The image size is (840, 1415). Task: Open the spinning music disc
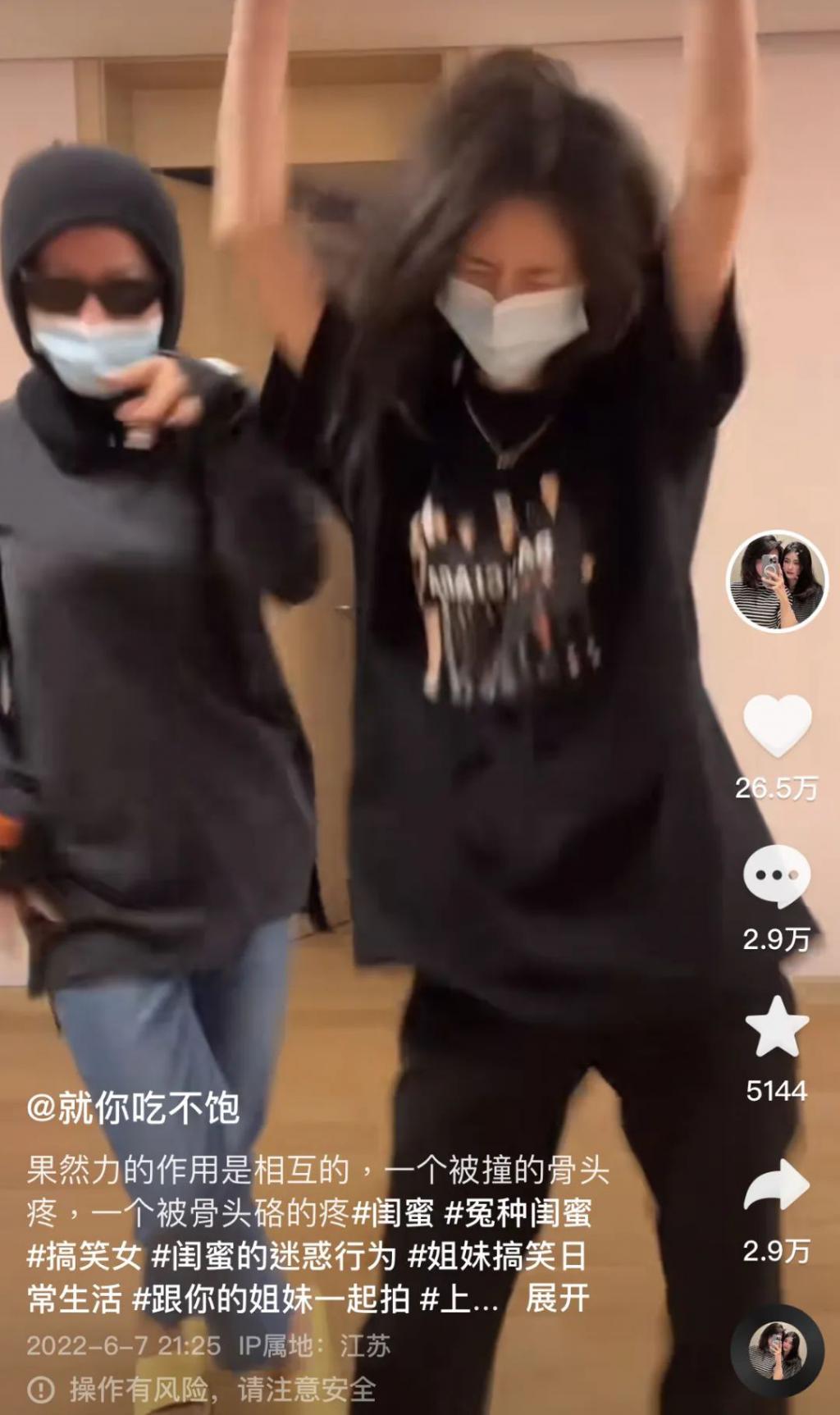coord(777,1350)
